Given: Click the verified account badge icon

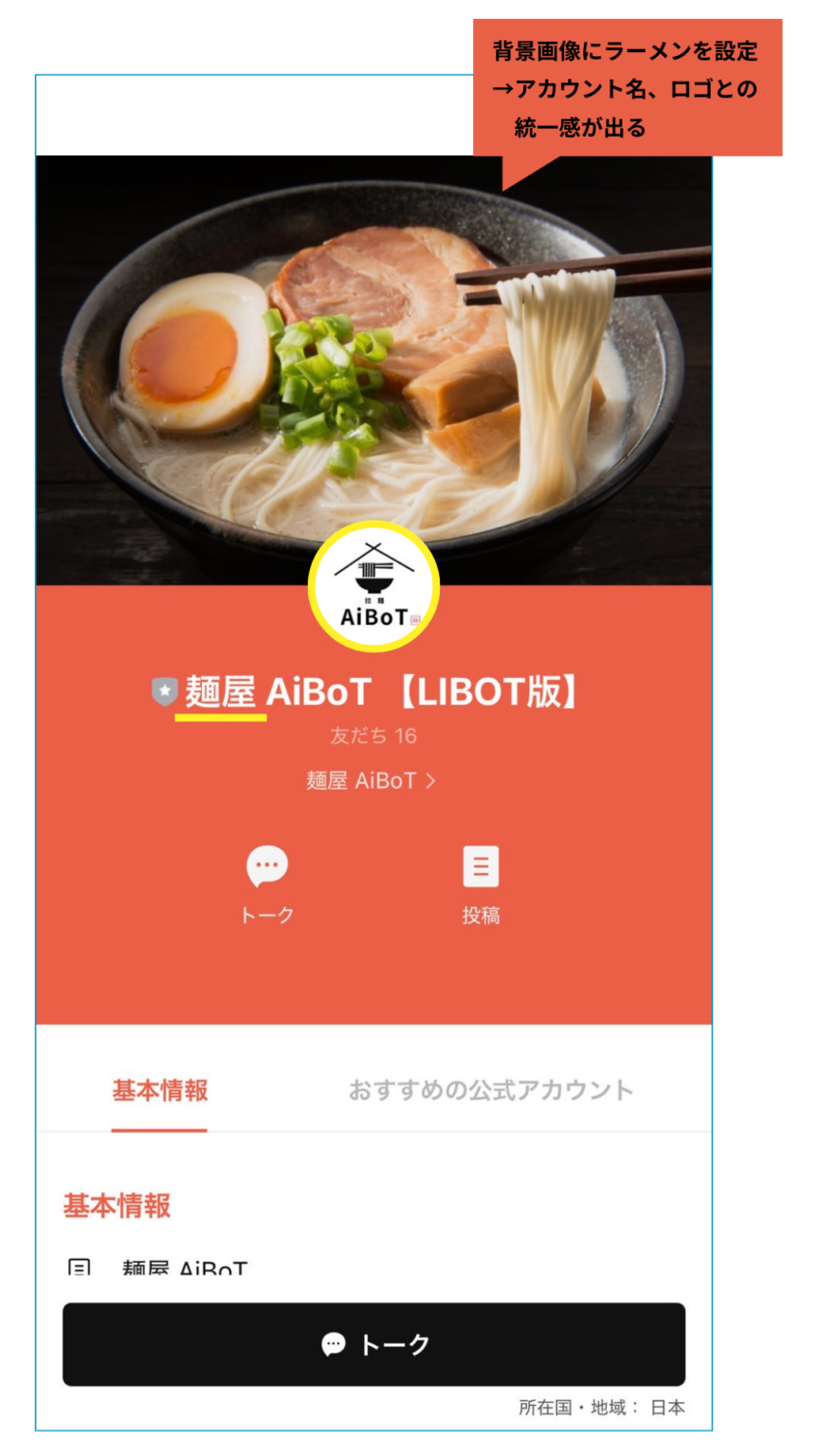Looking at the screenshot, I should tap(163, 693).
